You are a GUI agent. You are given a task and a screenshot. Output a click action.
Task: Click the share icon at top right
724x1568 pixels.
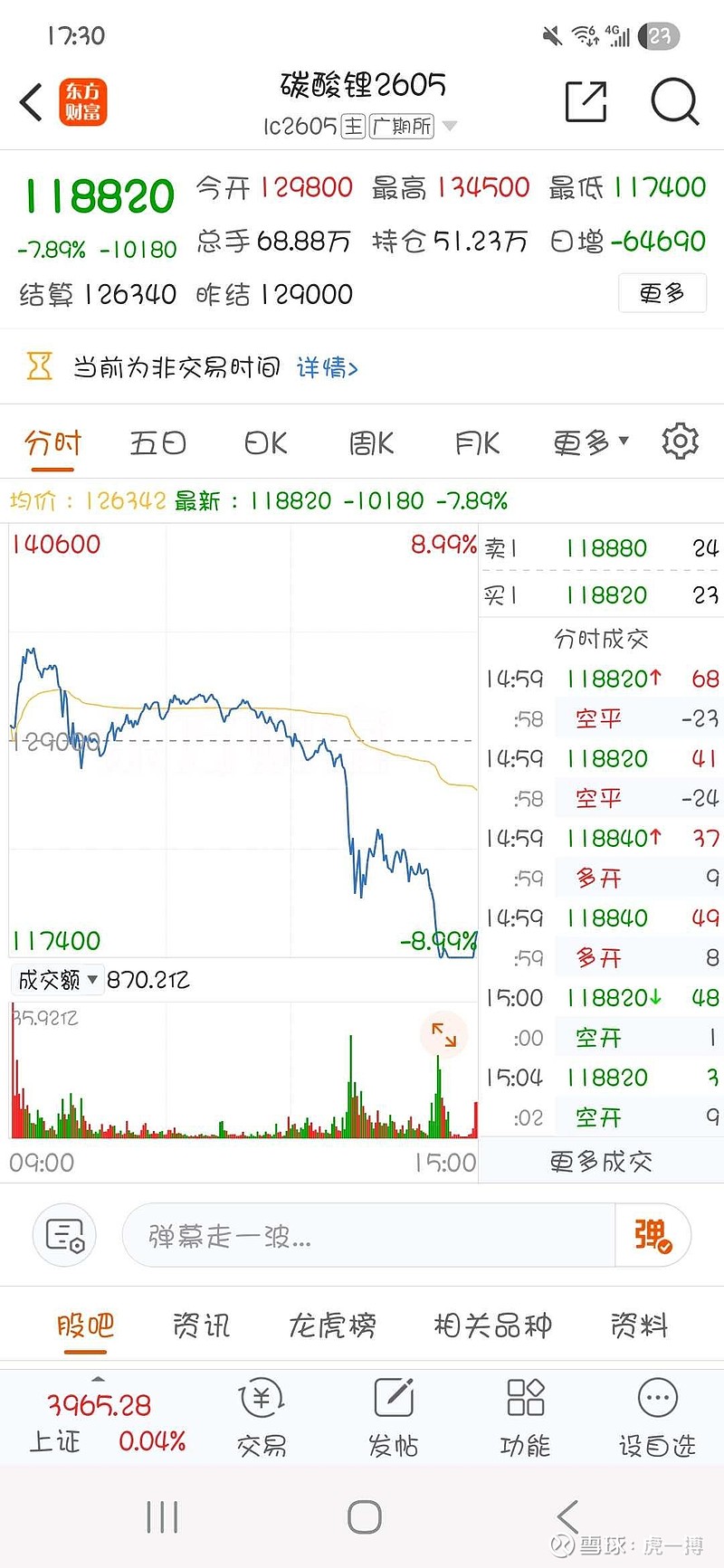pyautogui.click(x=586, y=102)
